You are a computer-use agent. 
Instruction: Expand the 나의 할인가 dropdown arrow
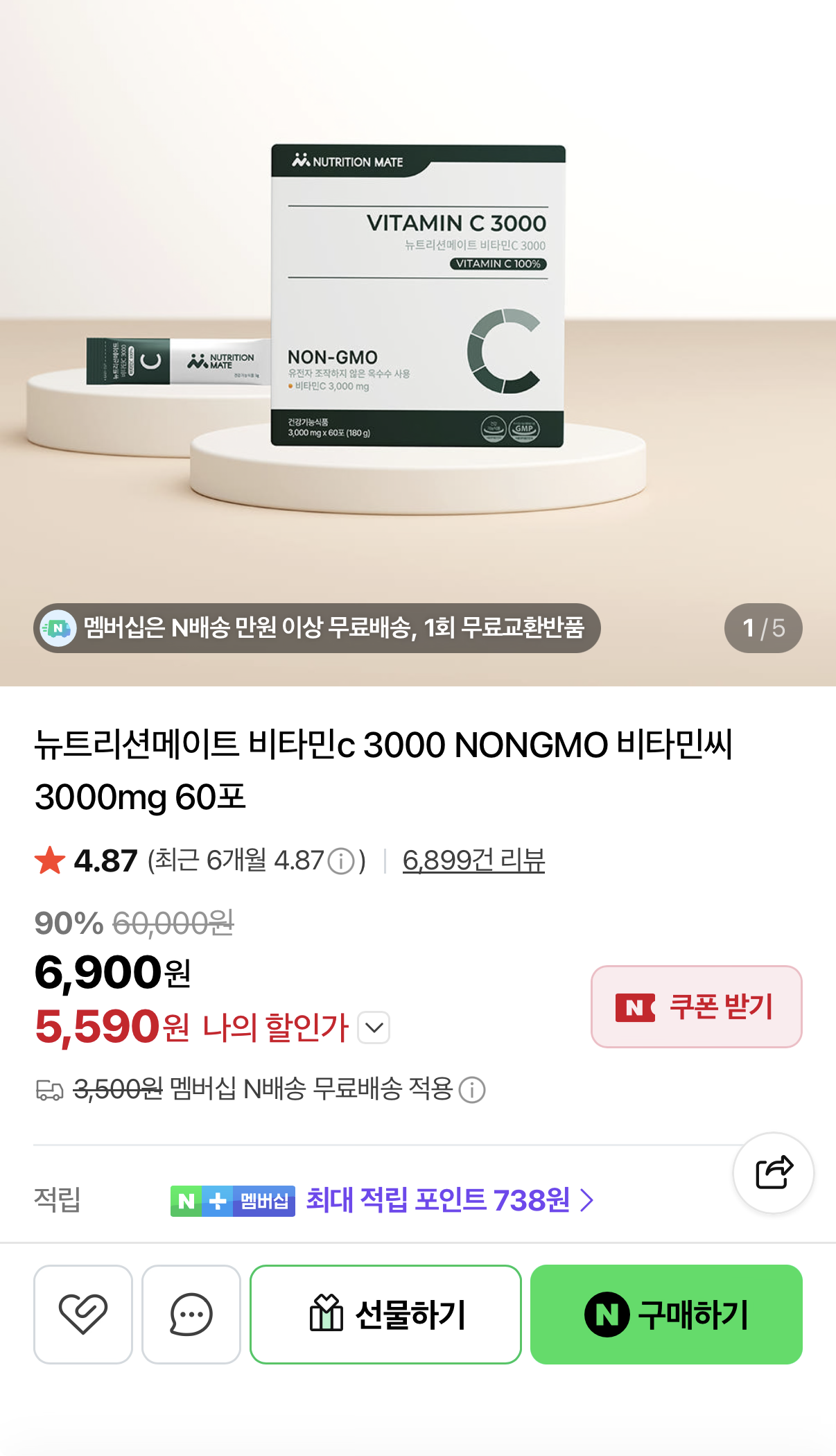point(374,1027)
